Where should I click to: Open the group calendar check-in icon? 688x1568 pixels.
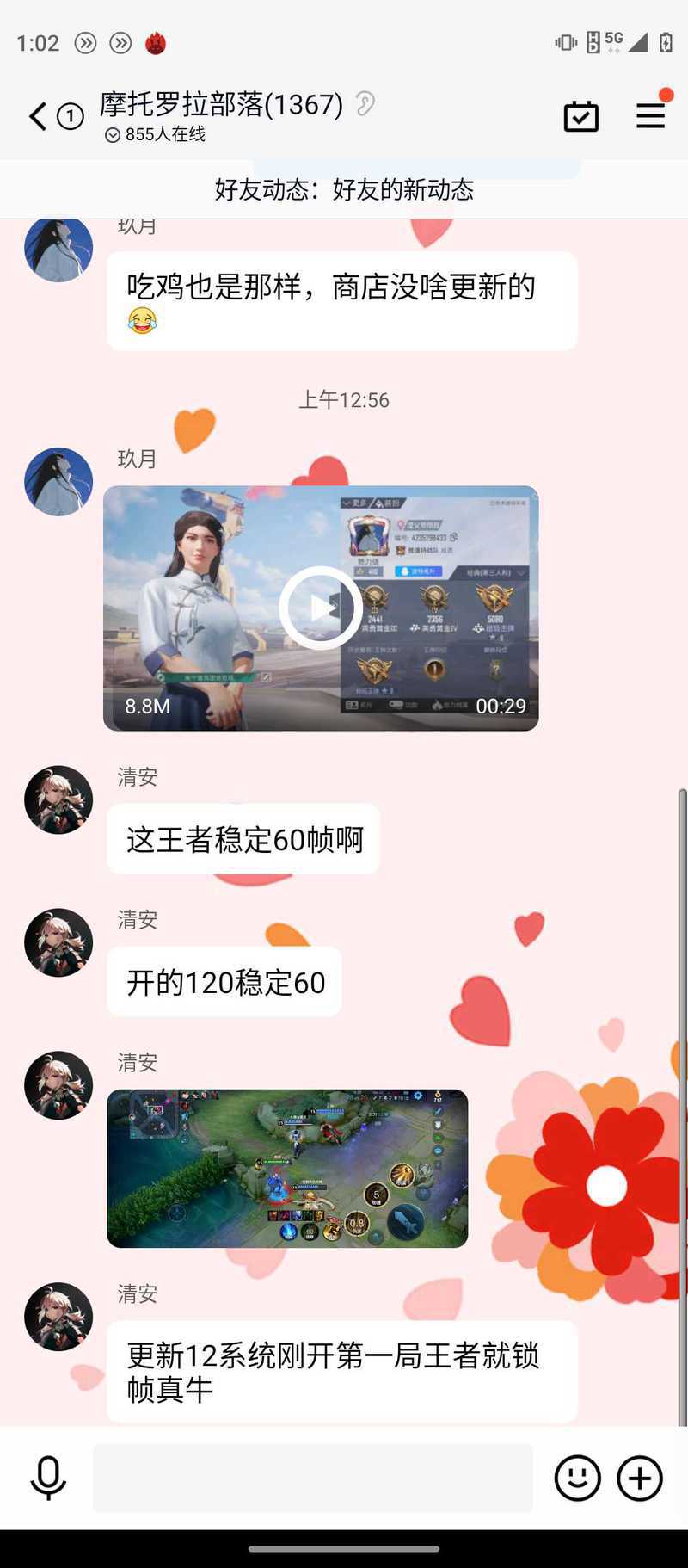(x=581, y=116)
